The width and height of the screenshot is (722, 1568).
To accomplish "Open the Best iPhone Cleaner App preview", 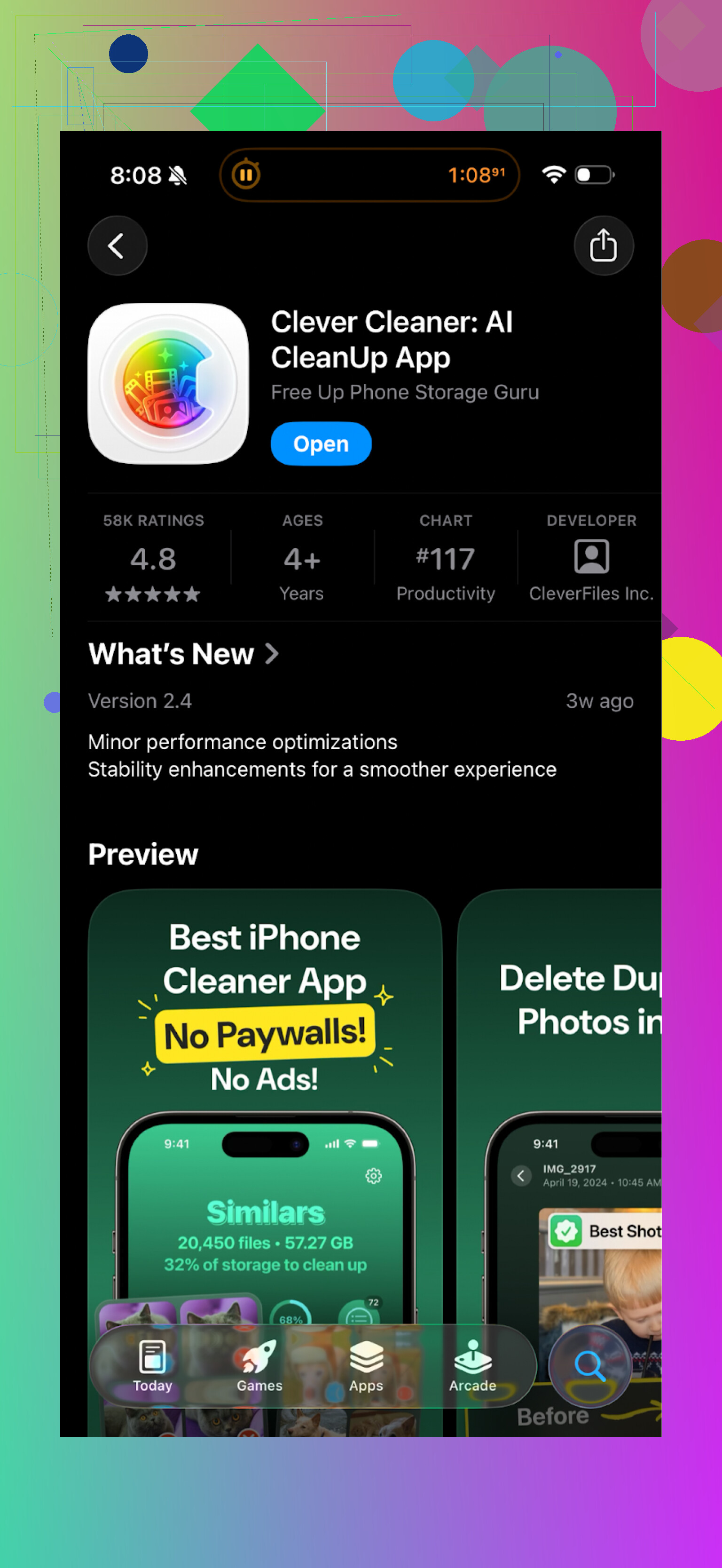I will [265, 1096].
